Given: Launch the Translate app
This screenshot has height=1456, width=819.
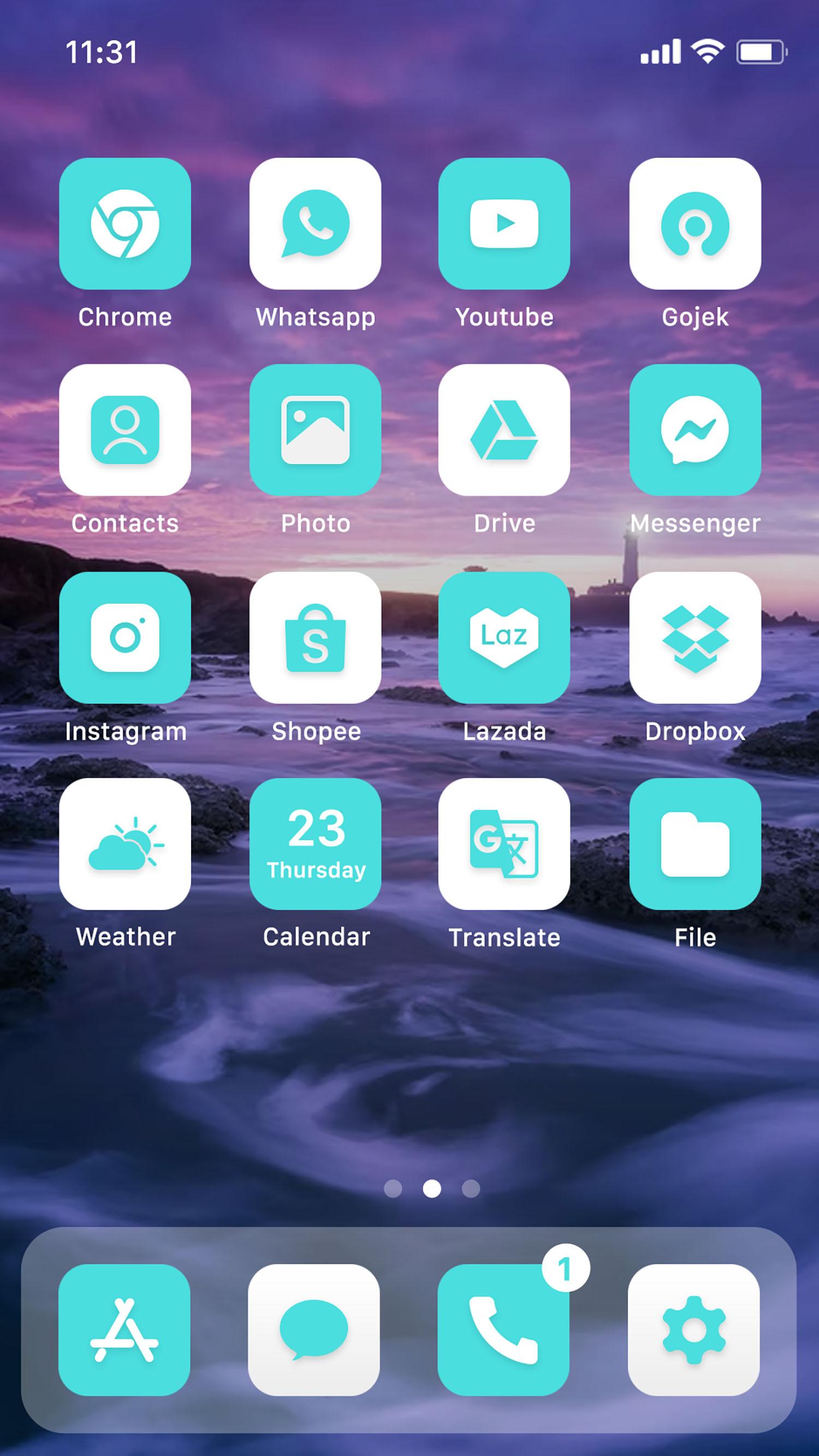Looking at the screenshot, I should (x=503, y=844).
